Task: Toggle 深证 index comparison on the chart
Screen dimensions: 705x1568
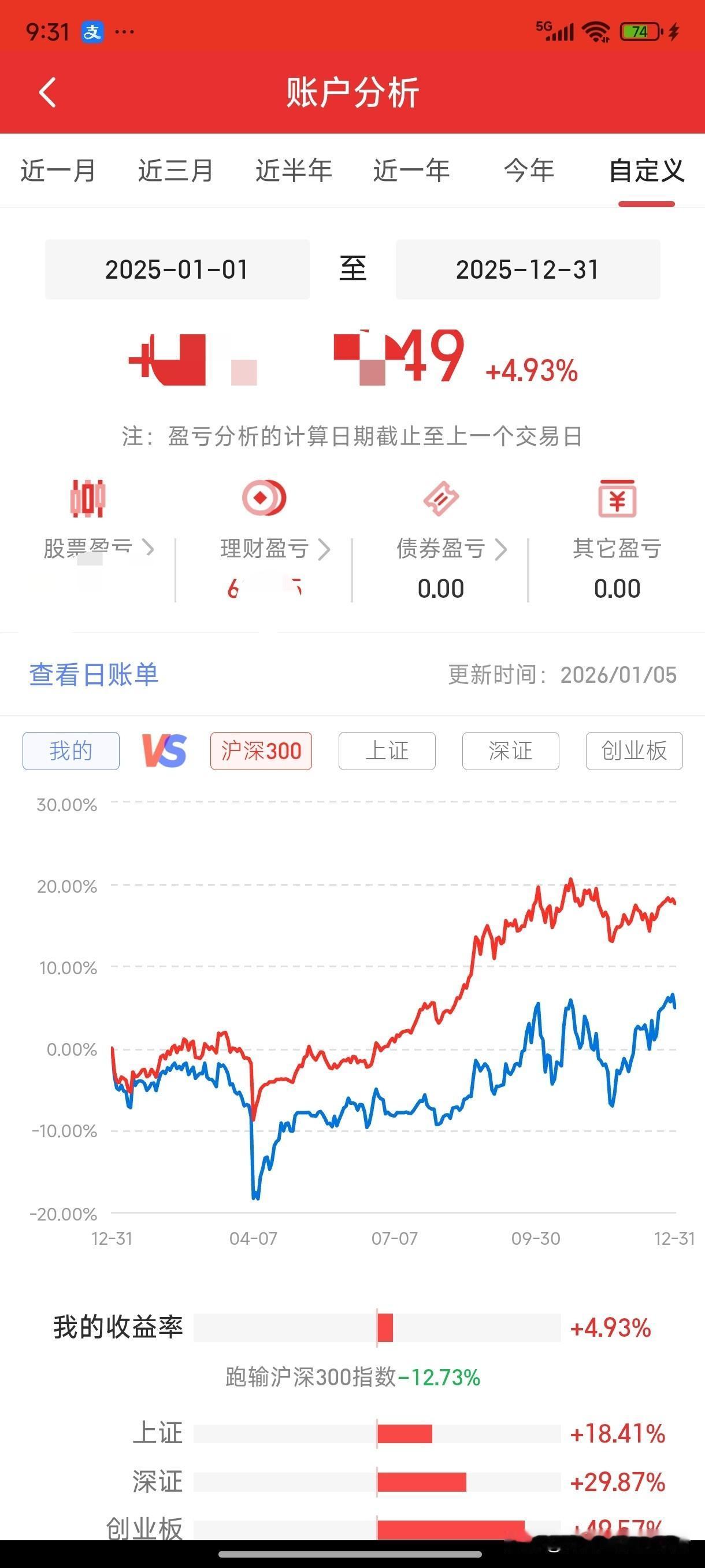Action: (x=510, y=750)
